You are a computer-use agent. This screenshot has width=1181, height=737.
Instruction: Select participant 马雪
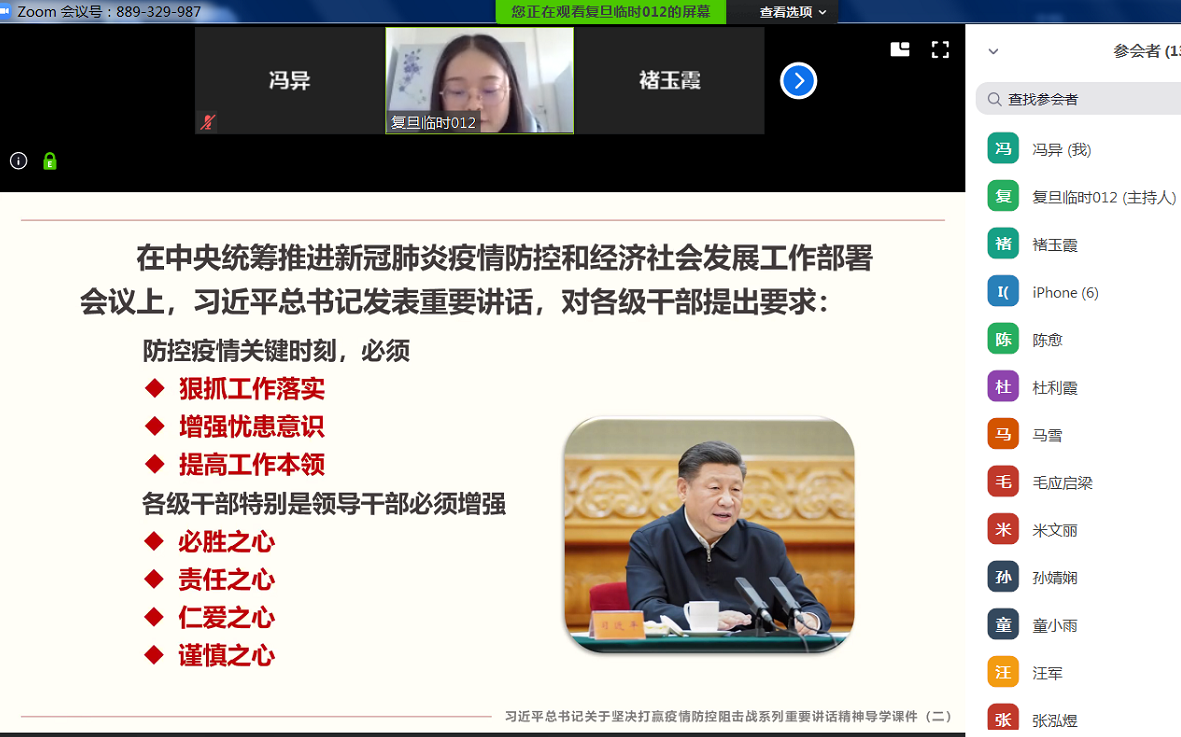click(x=1047, y=435)
